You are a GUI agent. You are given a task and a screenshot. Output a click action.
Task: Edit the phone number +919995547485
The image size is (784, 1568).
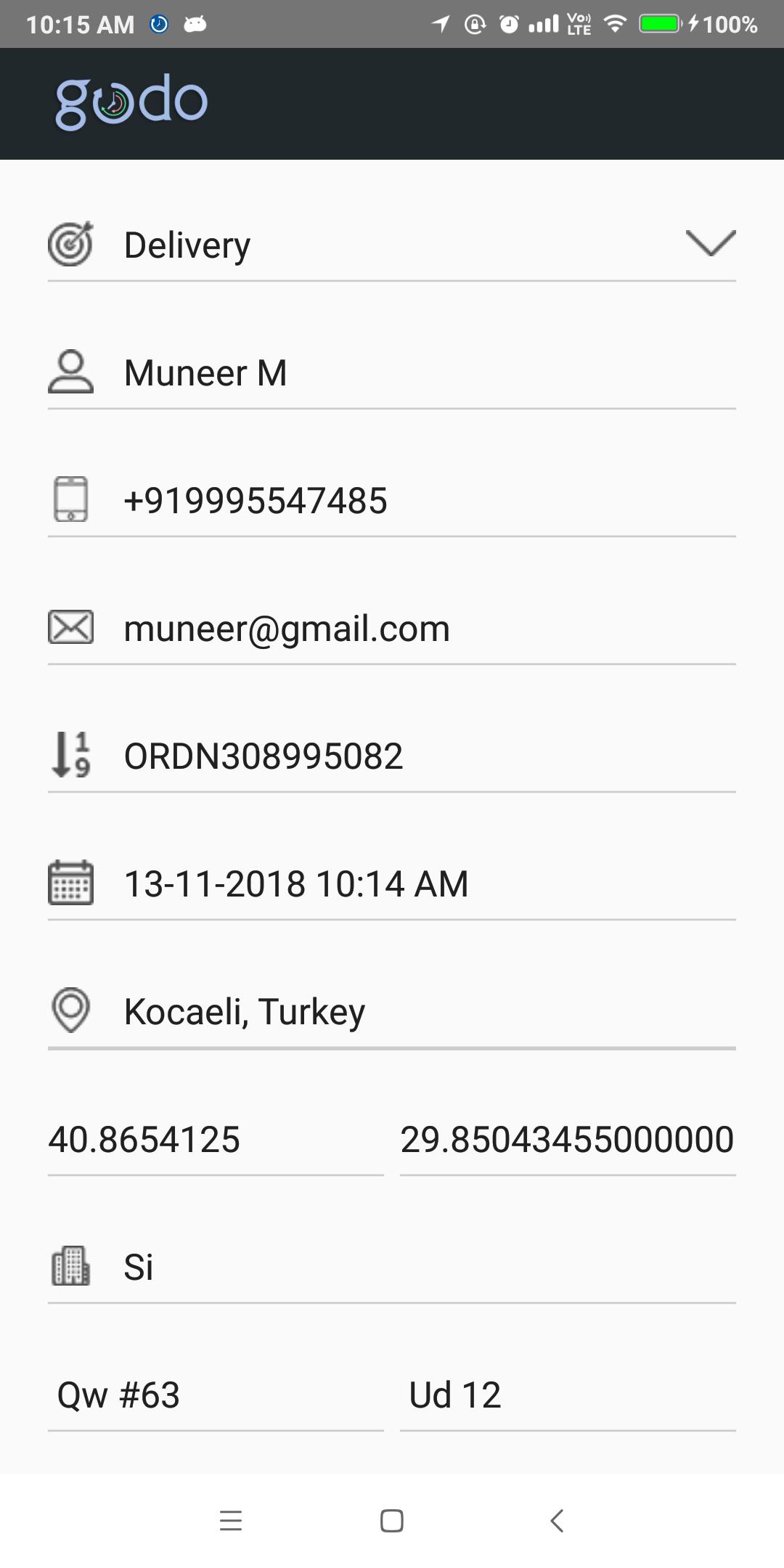pos(428,501)
